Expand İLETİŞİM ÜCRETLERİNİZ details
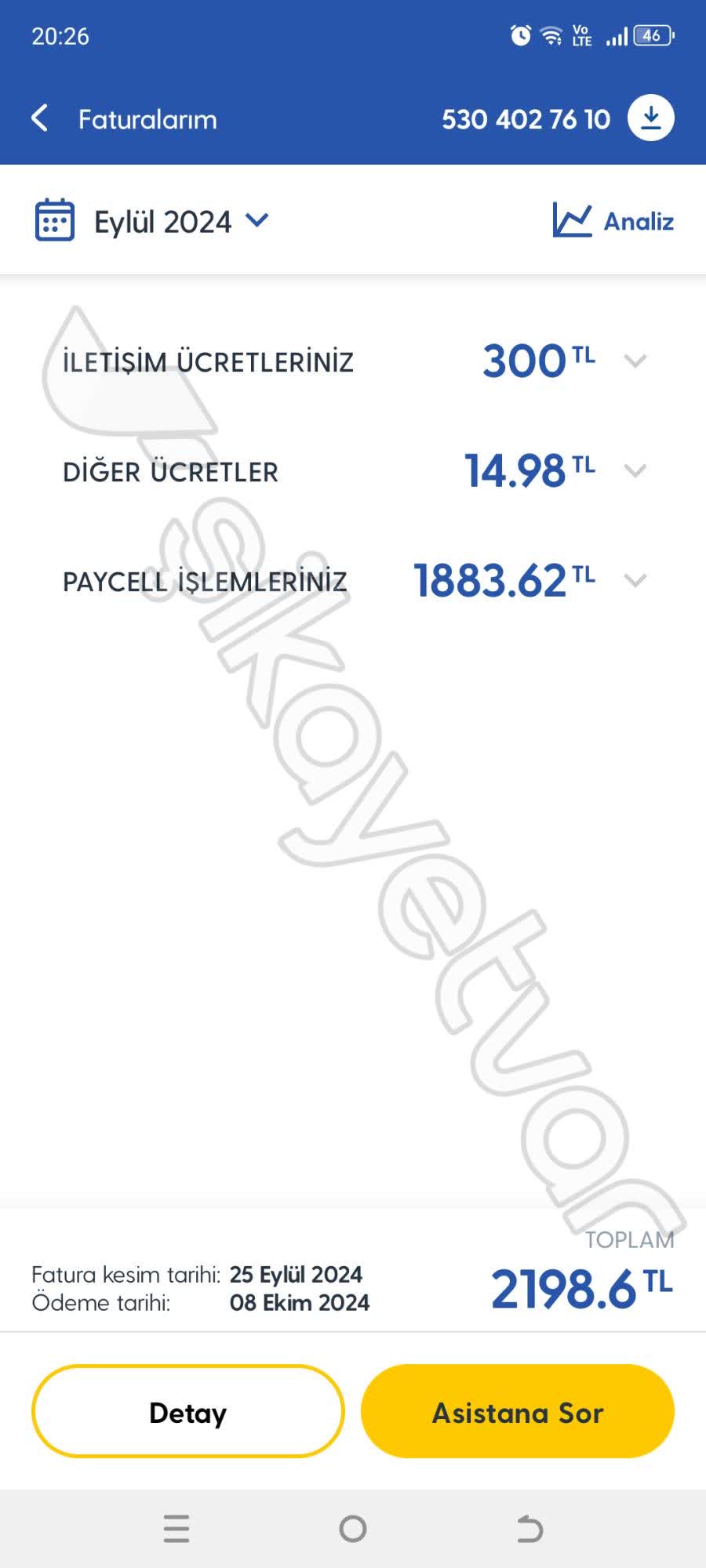Image resolution: width=706 pixels, height=1568 pixels. [x=635, y=361]
